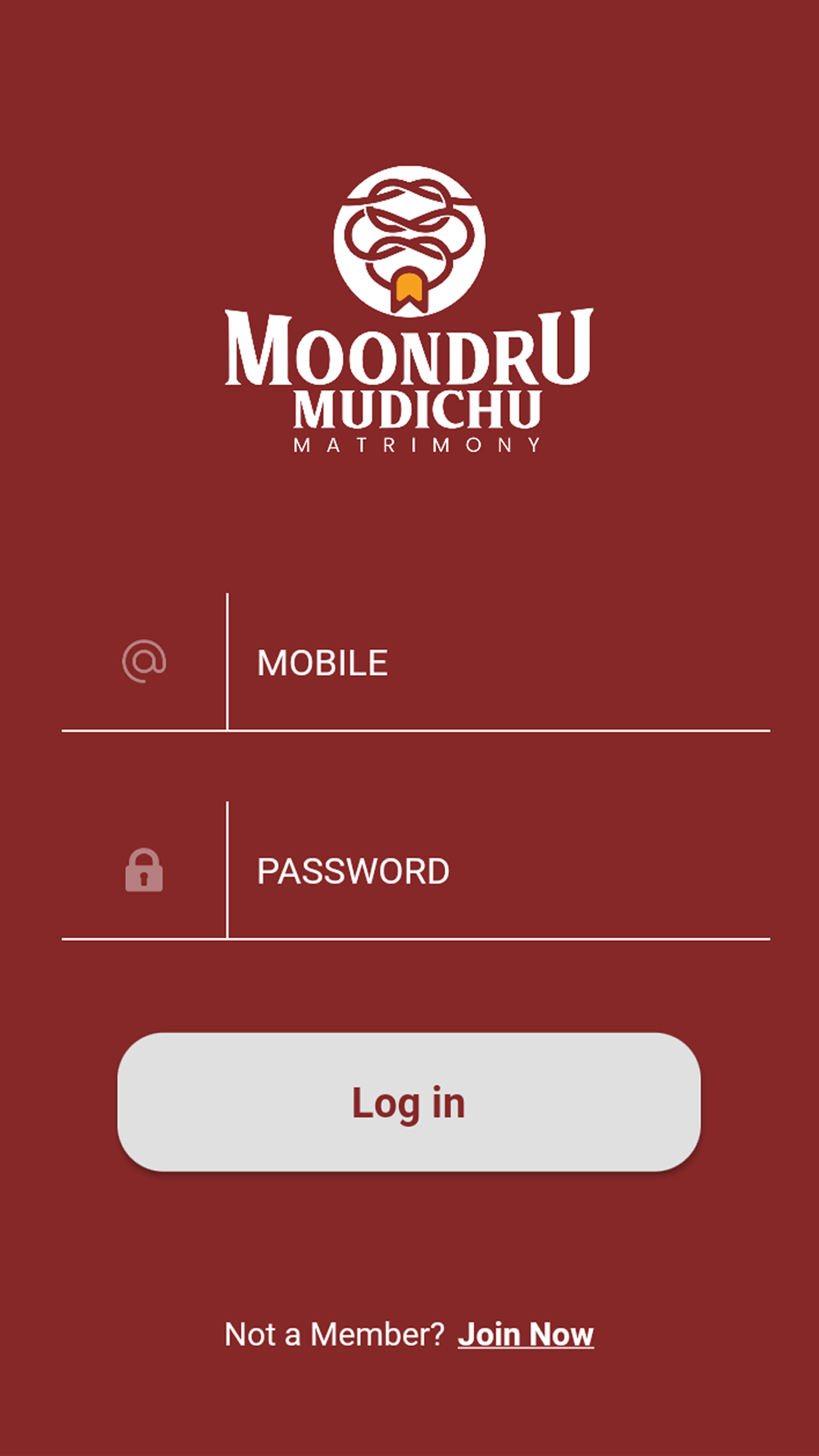
Task: Focus the PASSWORD field
Action: [498, 871]
